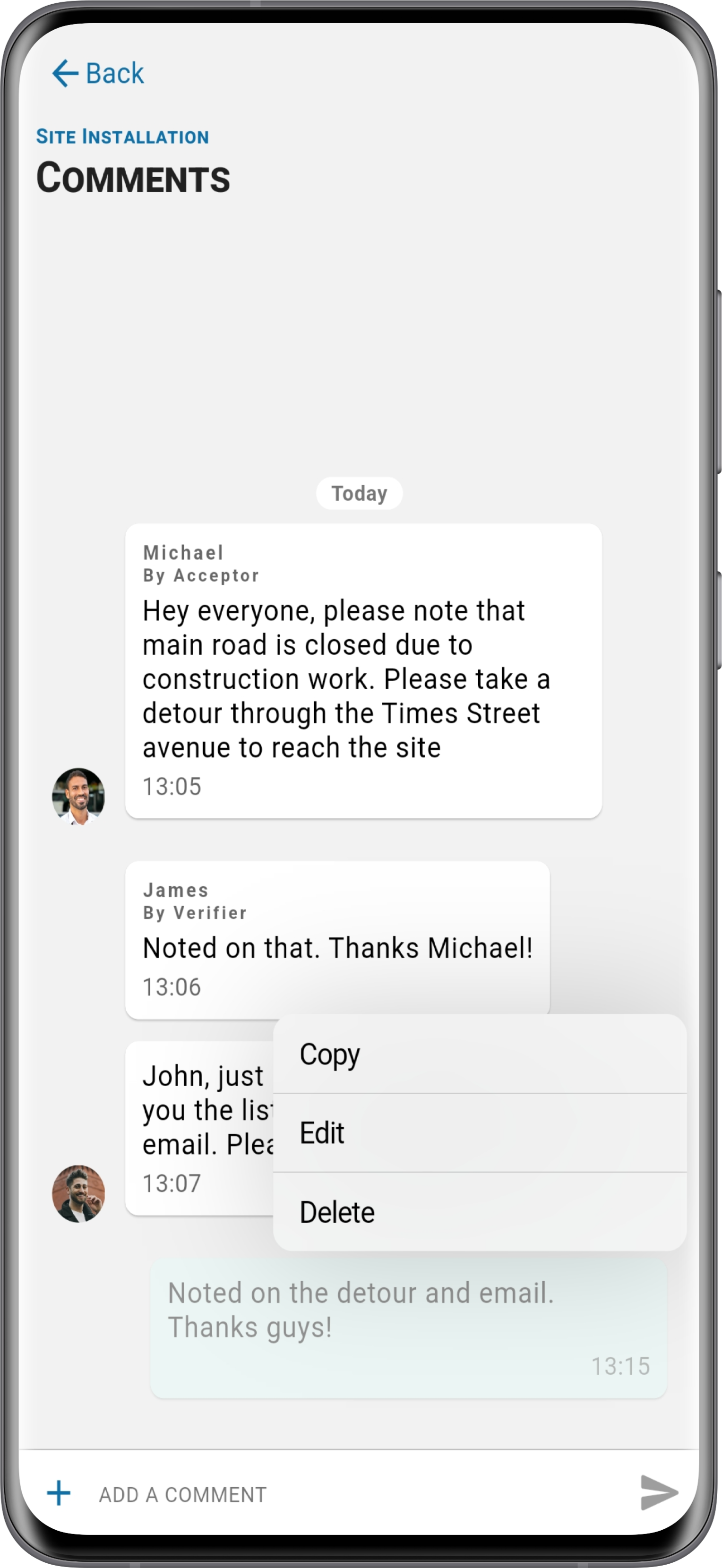Send the comment with the arrow icon
Image resolution: width=722 pixels, height=1568 pixels.
click(659, 1492)
